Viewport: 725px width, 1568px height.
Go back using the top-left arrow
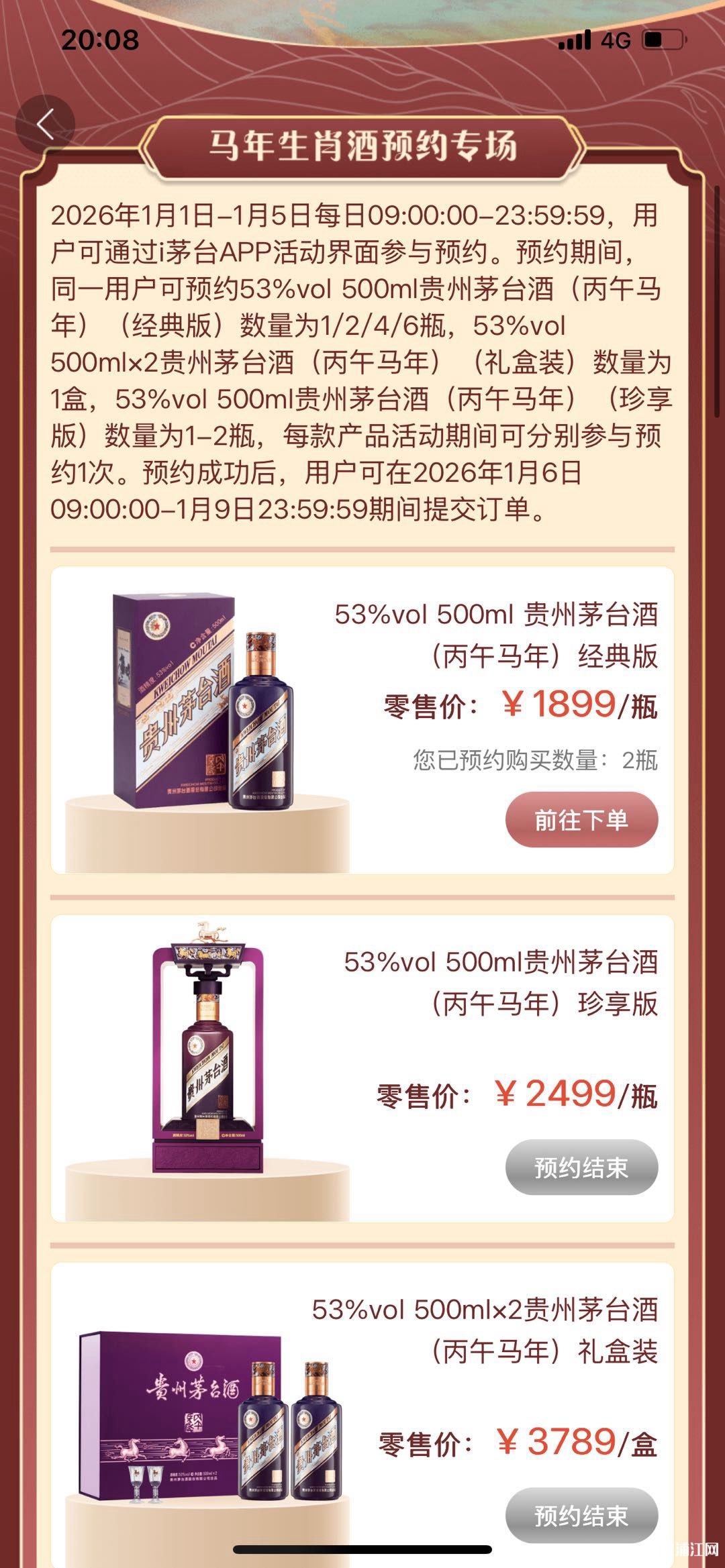click(45, 124)
